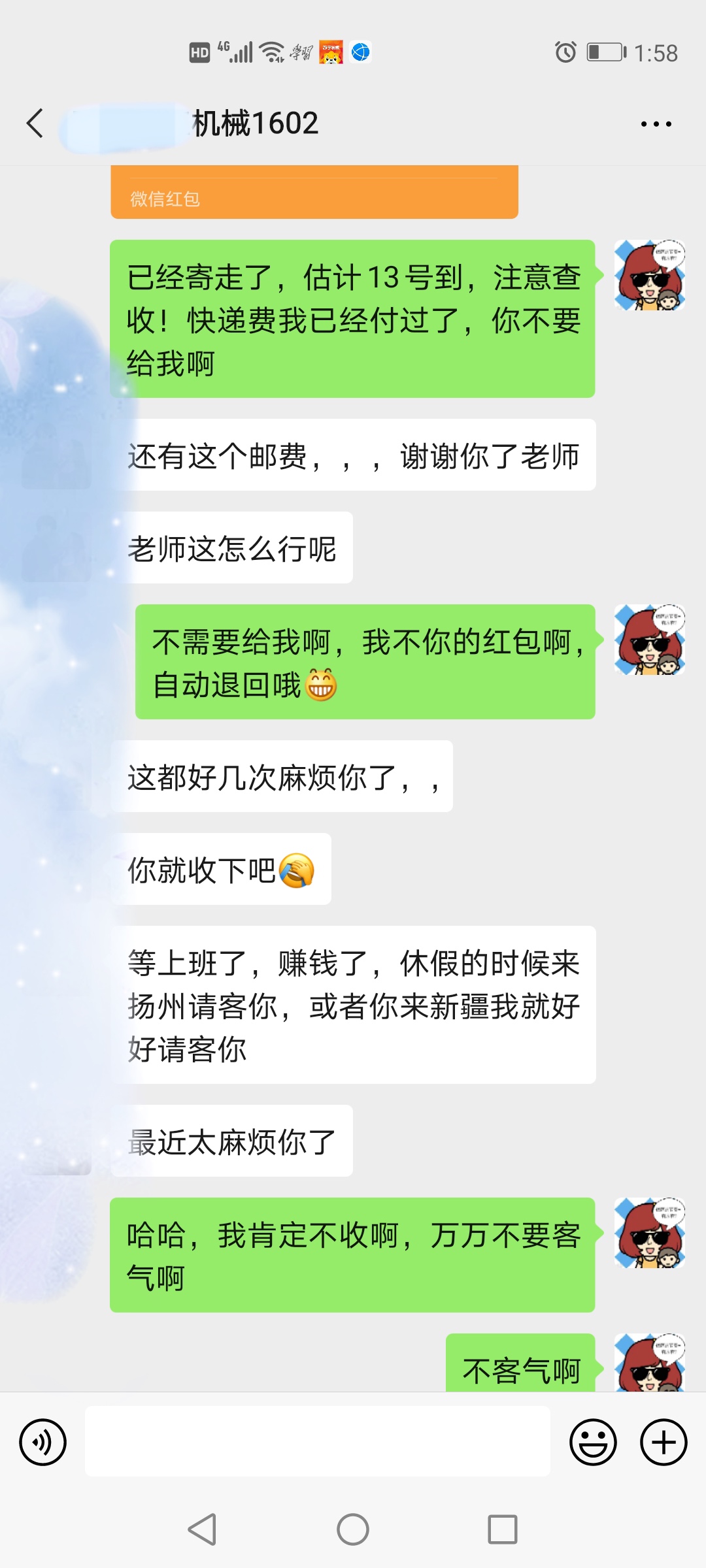
Task: Open the emoji sticker panel
Action: 593,1442
